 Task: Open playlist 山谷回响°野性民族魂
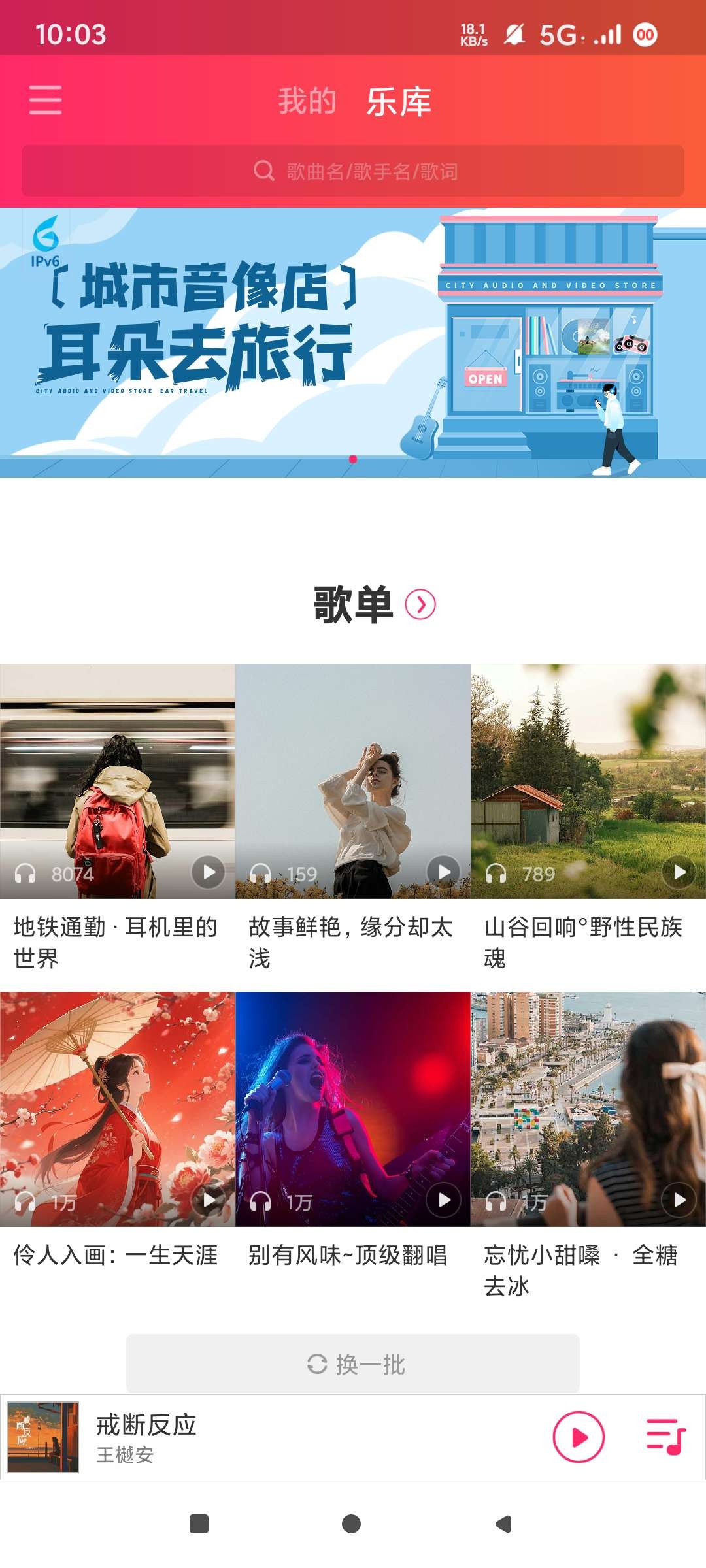(588, 781)
